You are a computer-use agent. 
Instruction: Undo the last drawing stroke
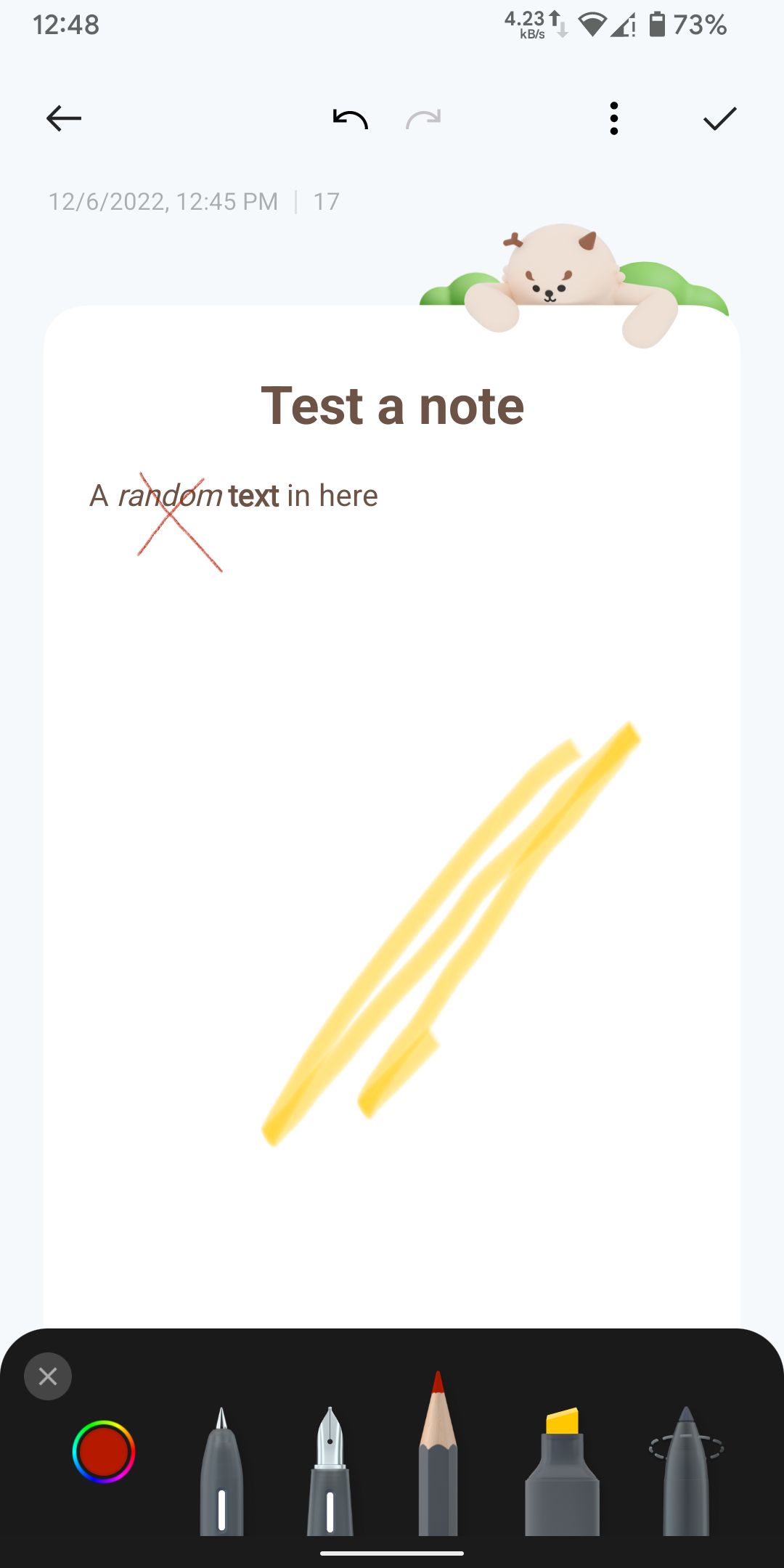click(x=351, y=118)
